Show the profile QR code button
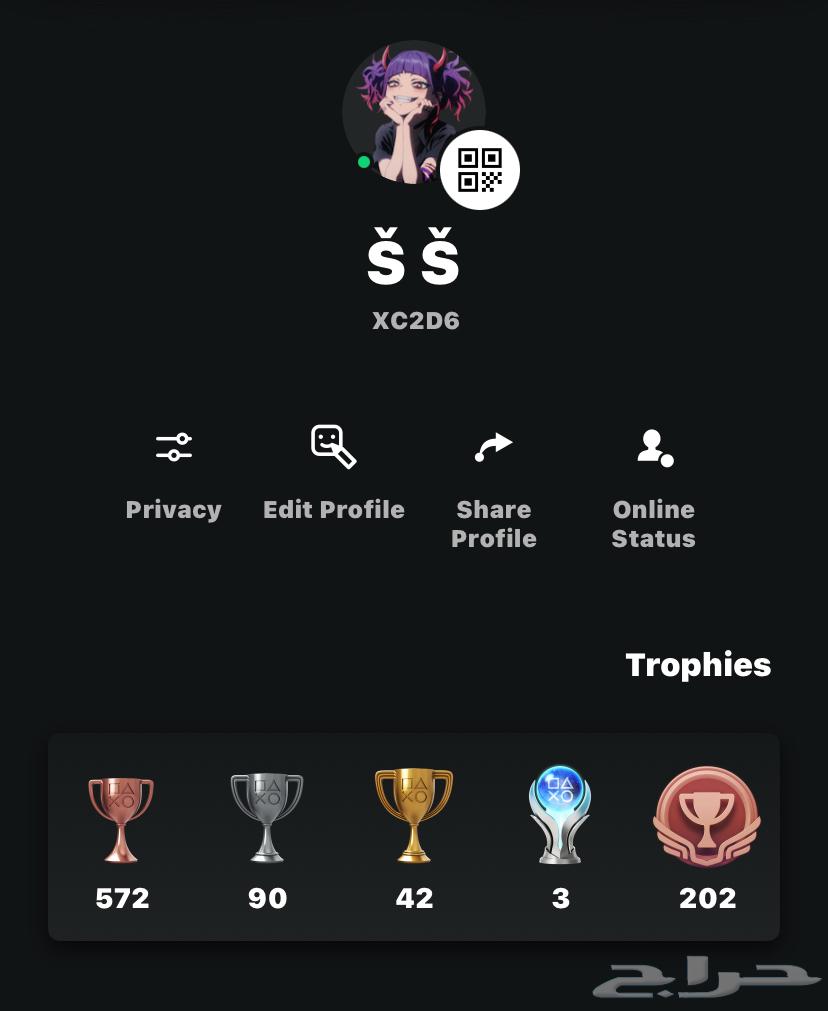 click(479, 170)
